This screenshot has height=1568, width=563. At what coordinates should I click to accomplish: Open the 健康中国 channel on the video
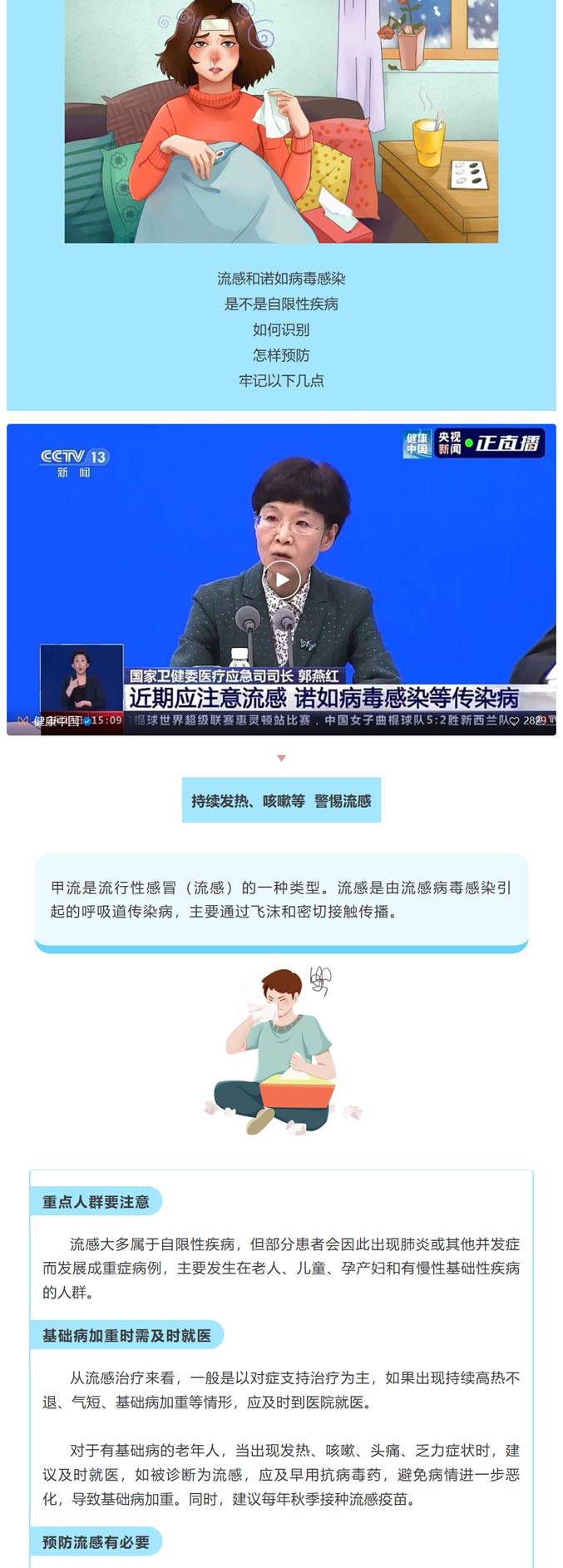click(56, 720)
